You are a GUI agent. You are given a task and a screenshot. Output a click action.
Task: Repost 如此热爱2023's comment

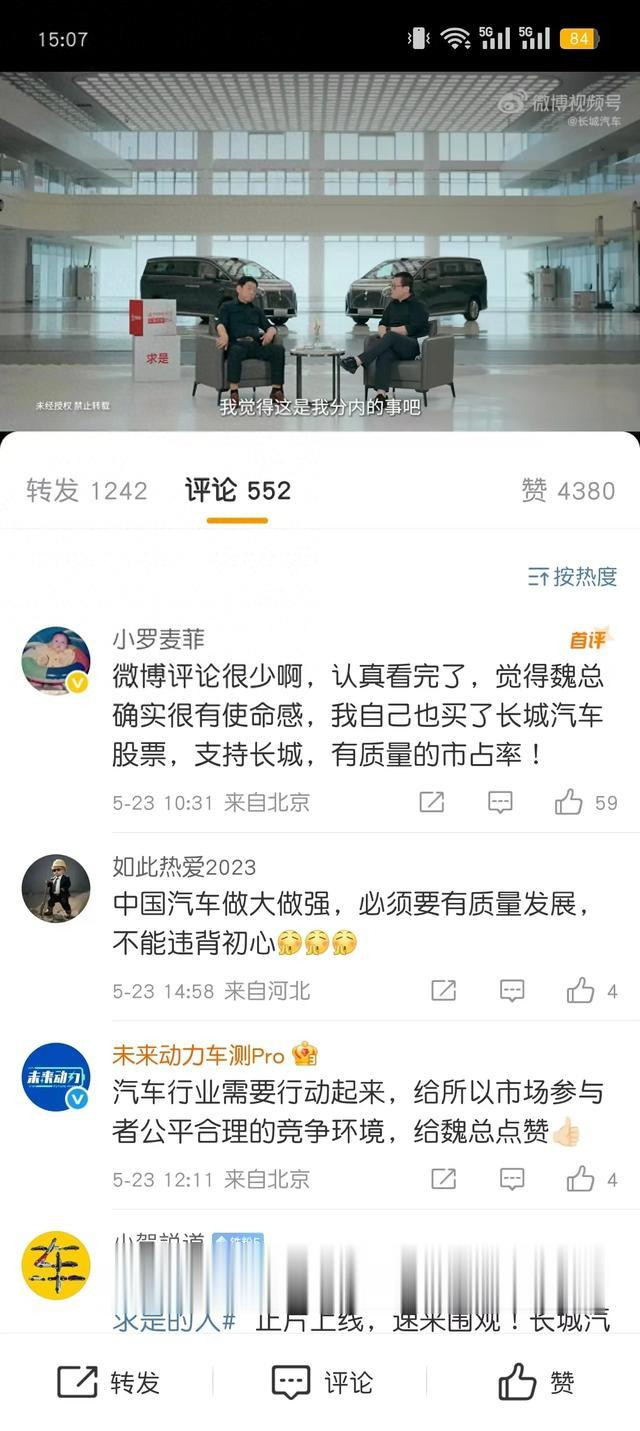click(443, 991)
